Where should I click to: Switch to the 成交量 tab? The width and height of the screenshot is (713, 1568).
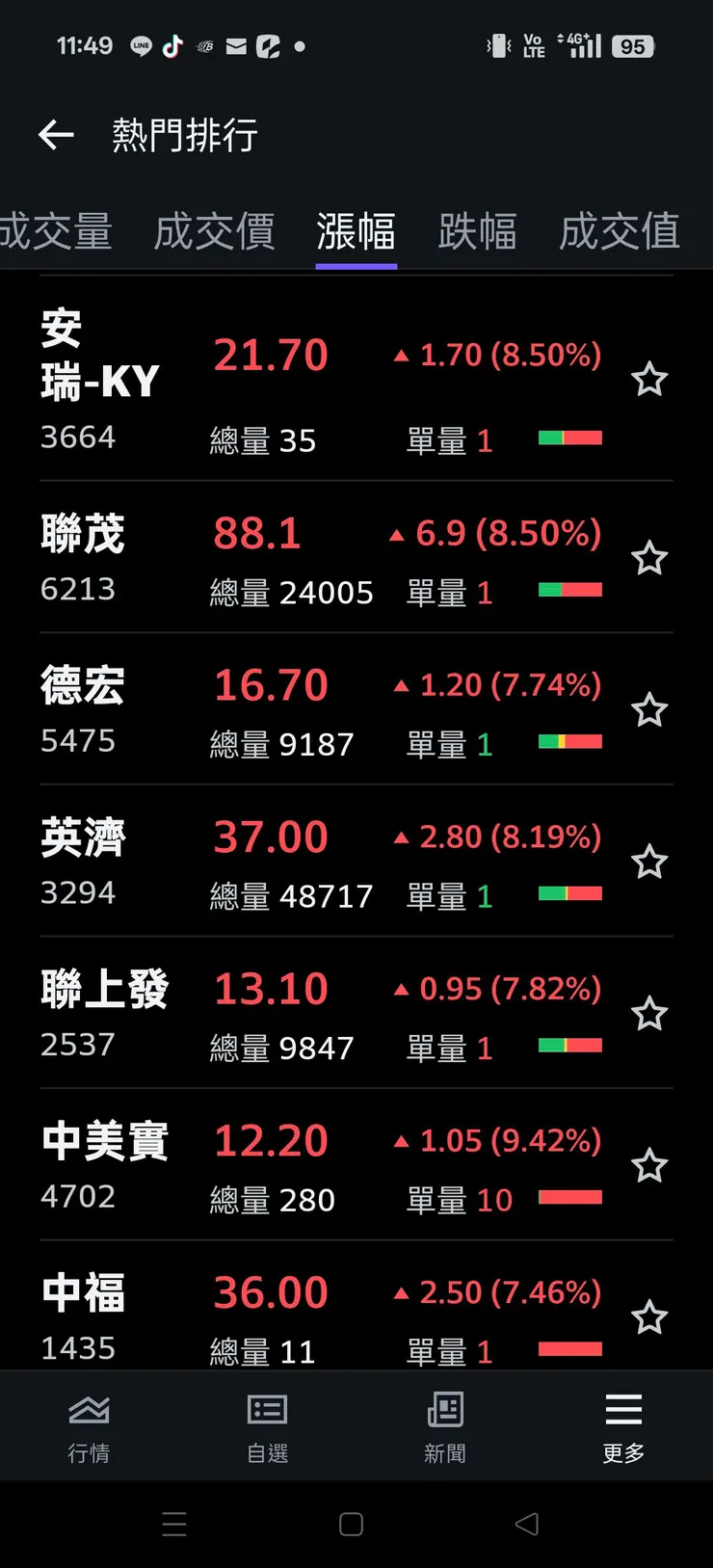tap(58, 231)
